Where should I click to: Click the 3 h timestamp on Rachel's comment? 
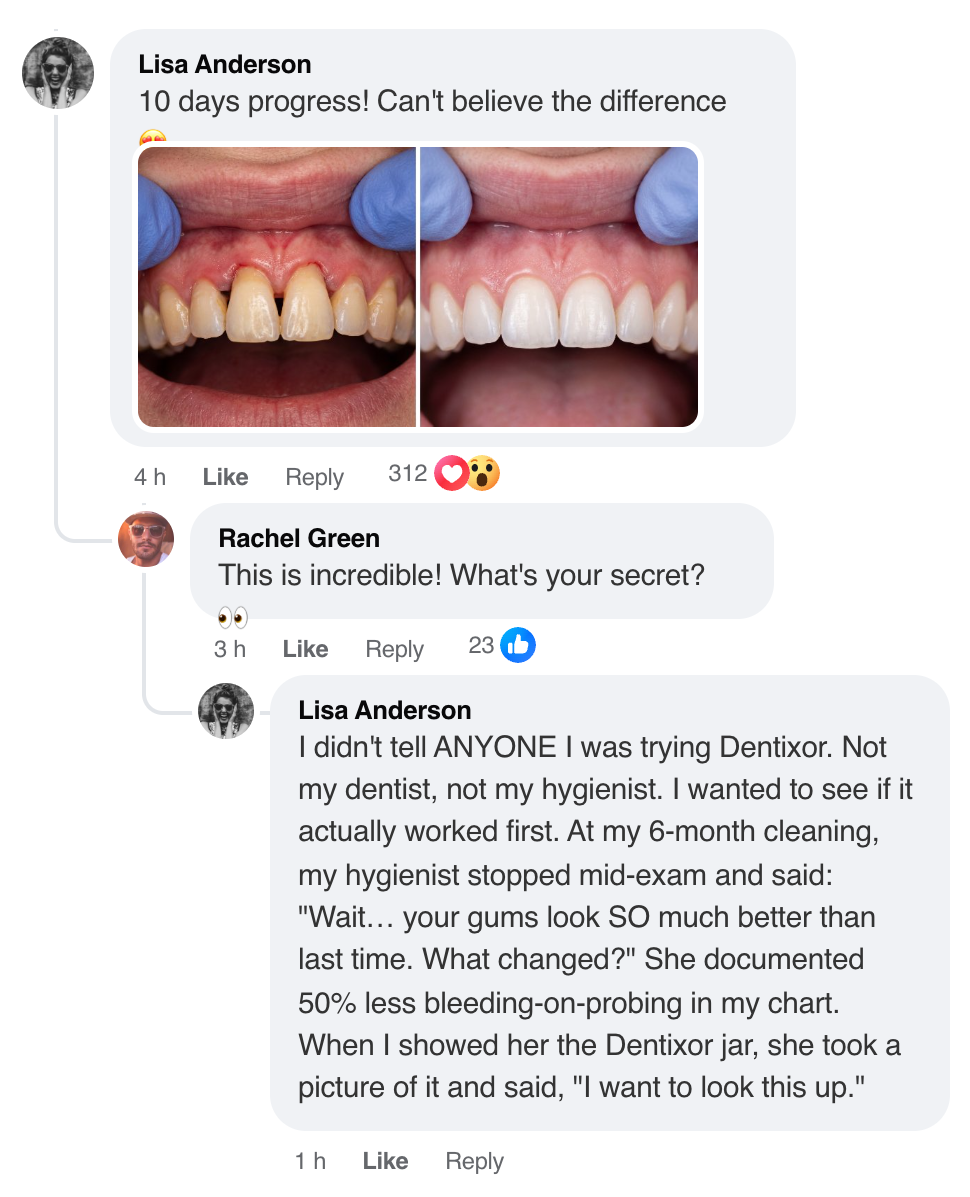coord(230,649)
